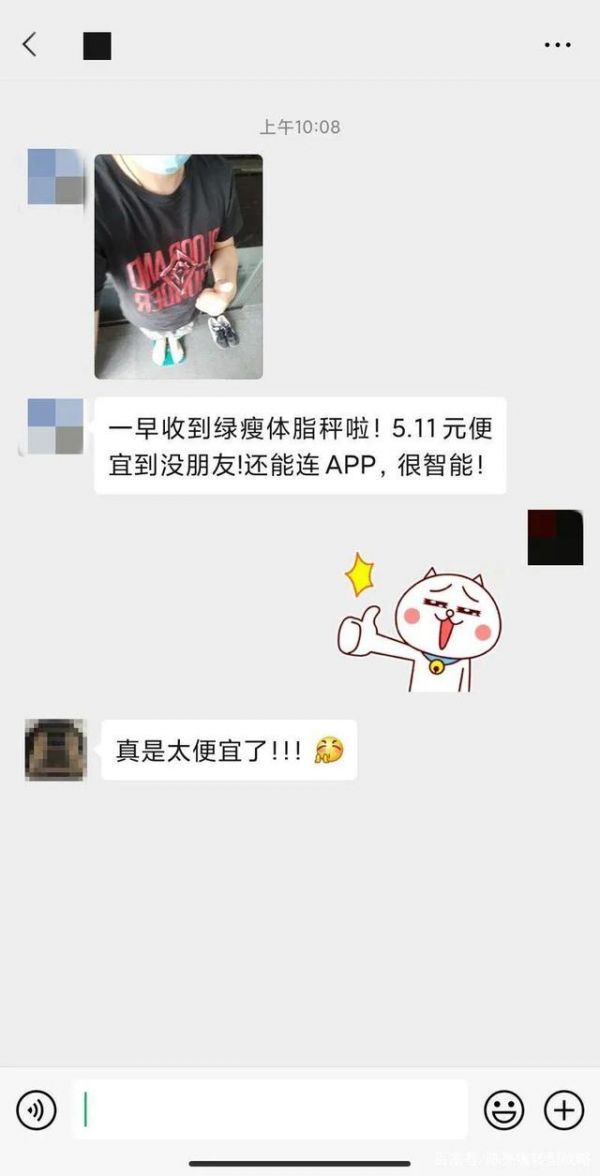Go back to the chat list

30,44
